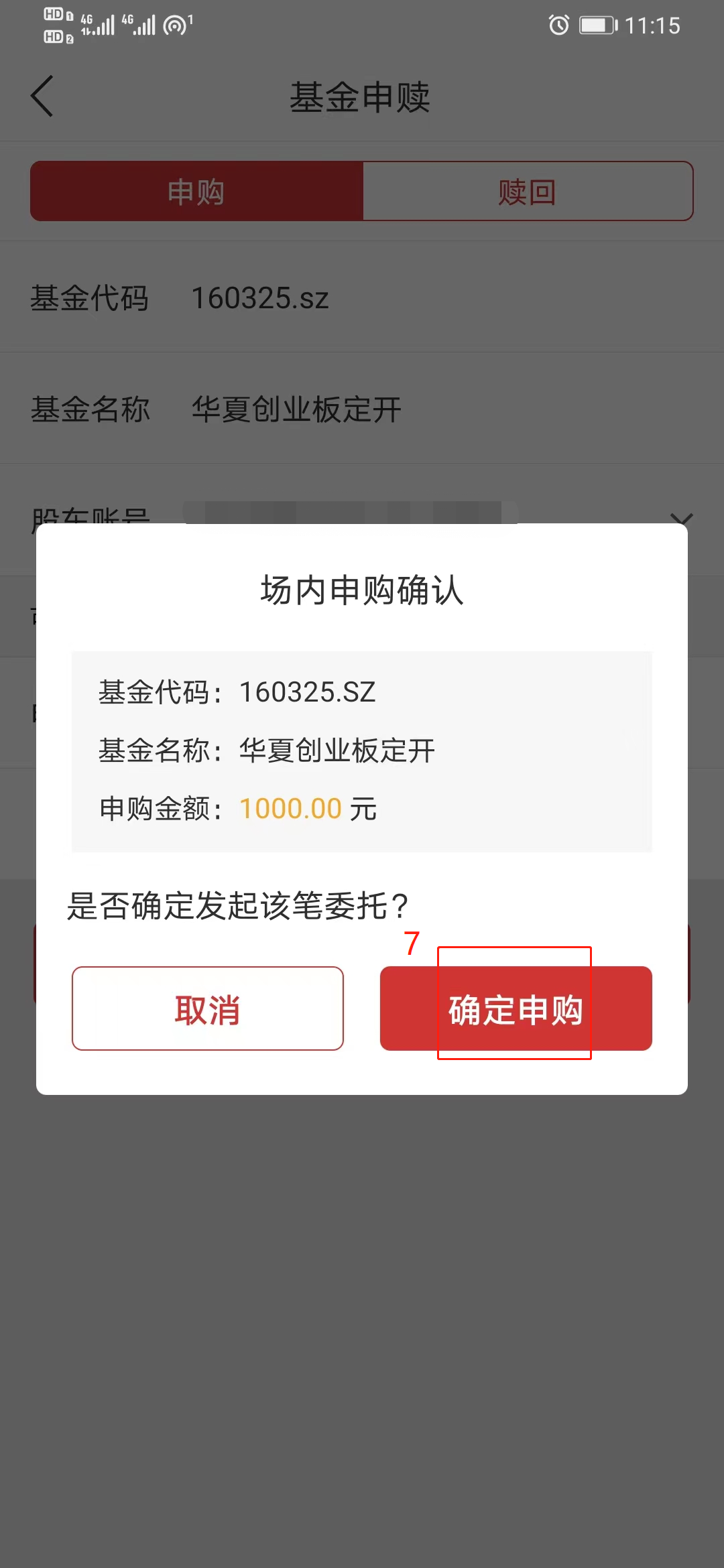Tap the 11:15 clock in status bar
Viewport: 724px width, 1568px height.
pos(652,25)
